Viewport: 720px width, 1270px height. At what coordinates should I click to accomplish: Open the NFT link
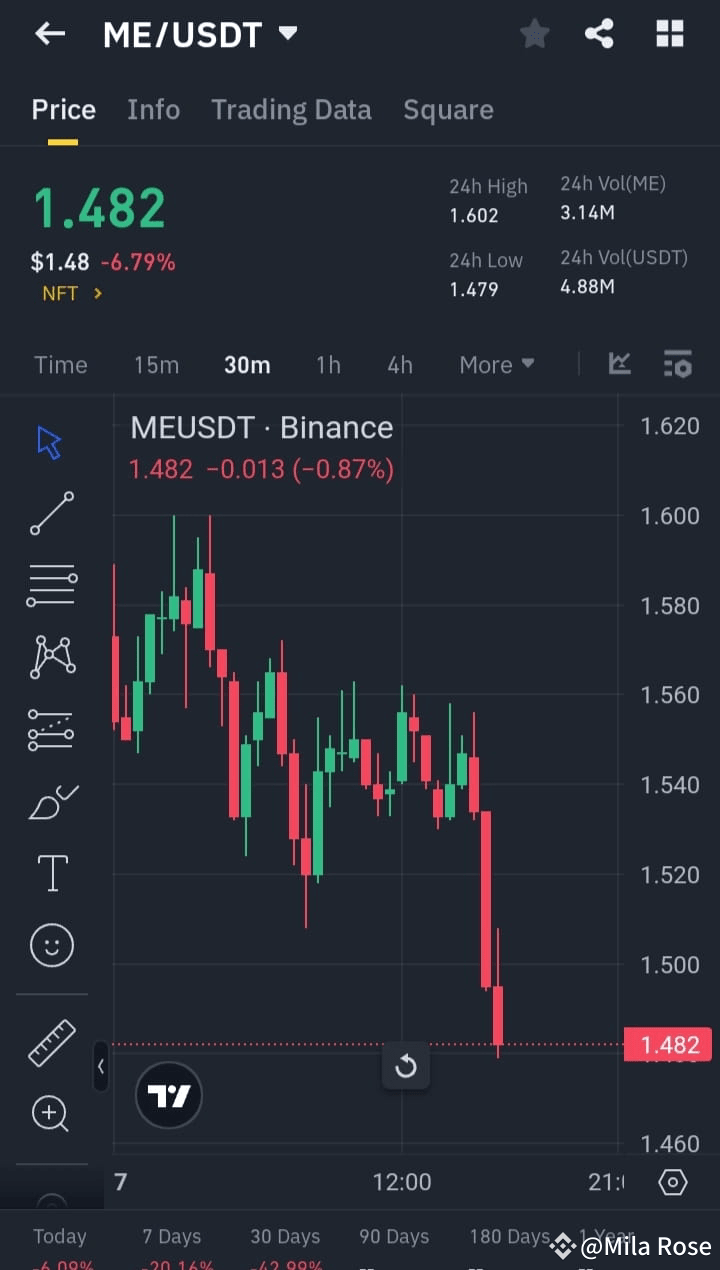[69, 293]
